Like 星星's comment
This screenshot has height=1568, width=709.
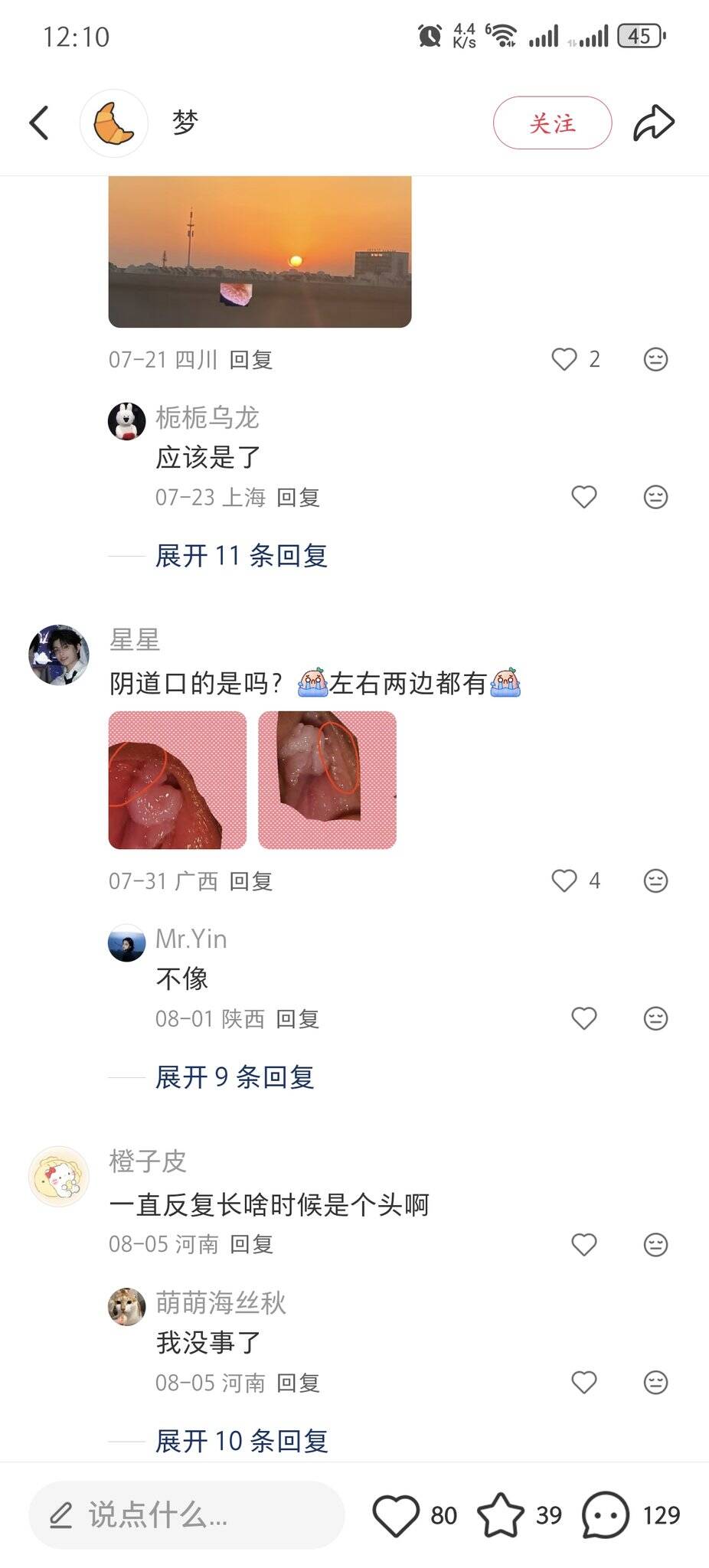click(x=564, y=881)
